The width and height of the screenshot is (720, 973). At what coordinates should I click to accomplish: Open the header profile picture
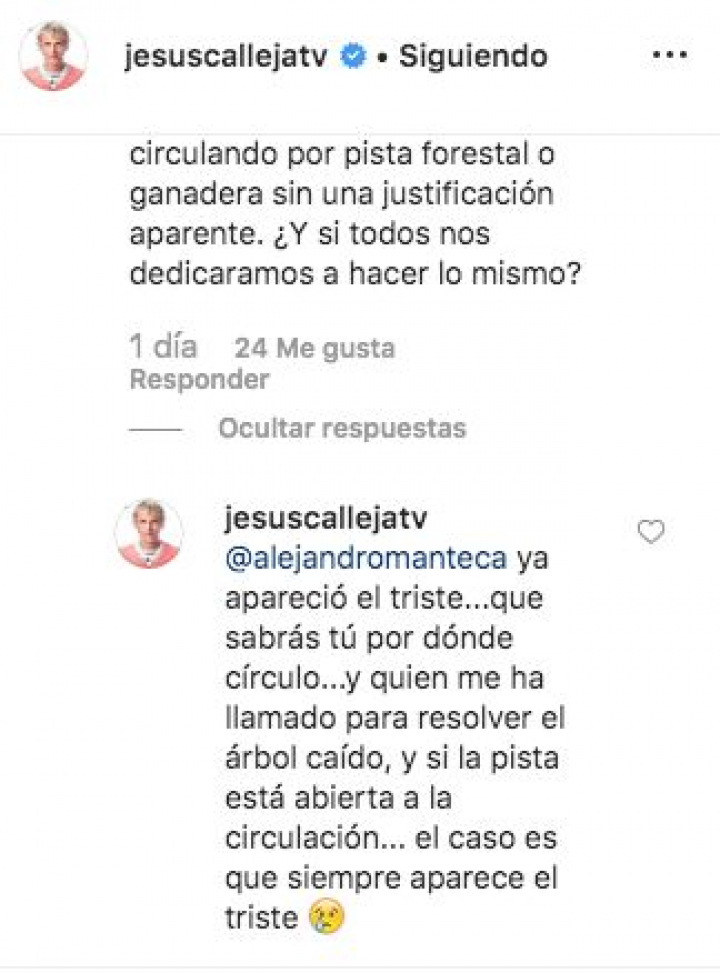click(54, 56)
